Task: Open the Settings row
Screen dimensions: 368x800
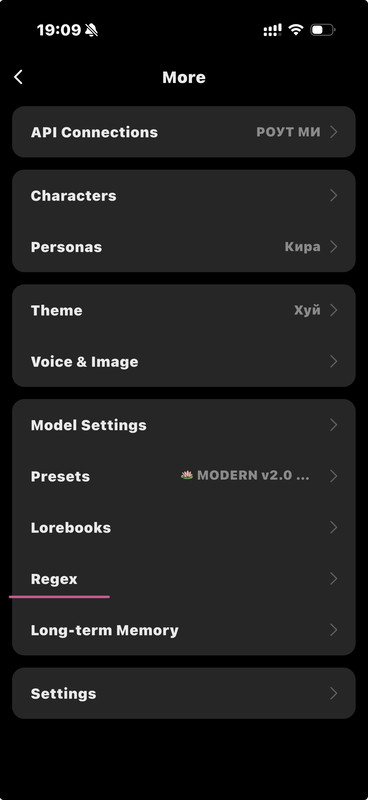Action: tap(184, 693)
